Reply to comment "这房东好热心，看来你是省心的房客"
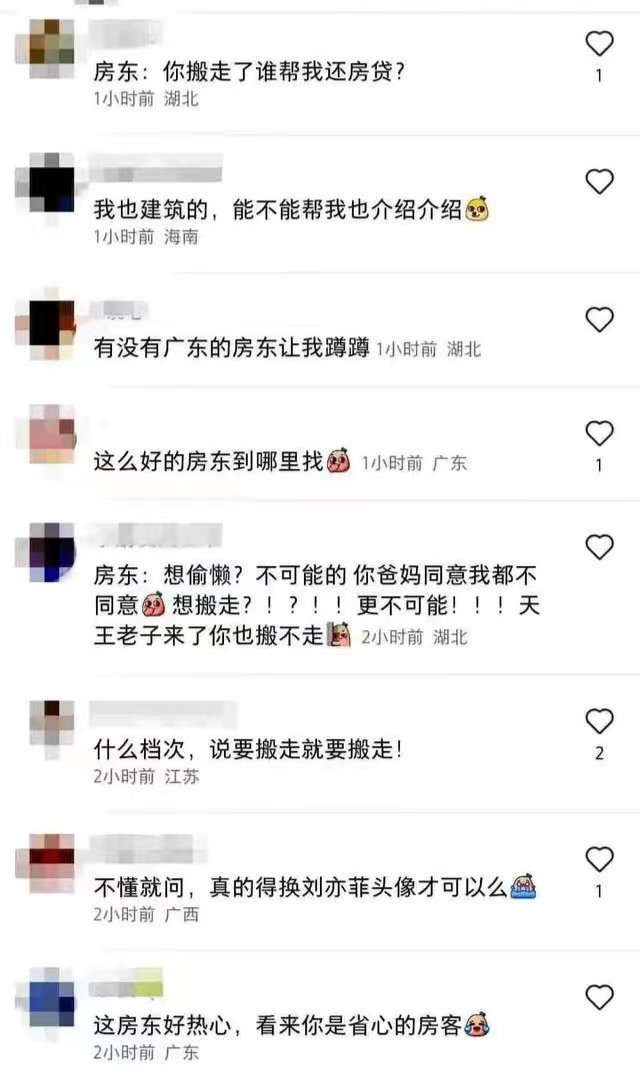 click(x=278, y=1025)
